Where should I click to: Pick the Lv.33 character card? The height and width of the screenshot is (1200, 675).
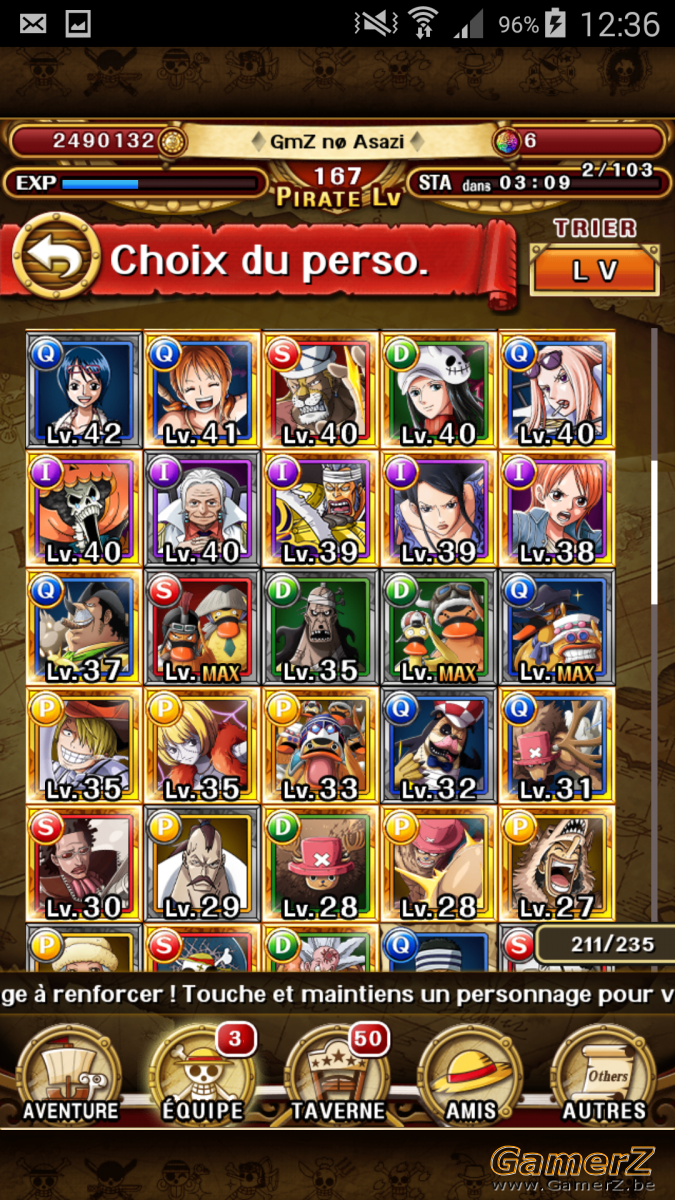click(x=320, y=745)
